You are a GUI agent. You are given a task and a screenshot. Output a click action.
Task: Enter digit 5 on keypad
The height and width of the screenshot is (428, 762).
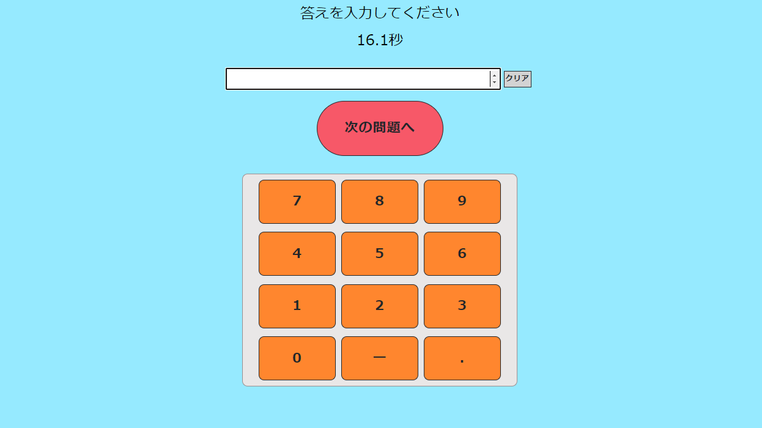click(380, 254)
